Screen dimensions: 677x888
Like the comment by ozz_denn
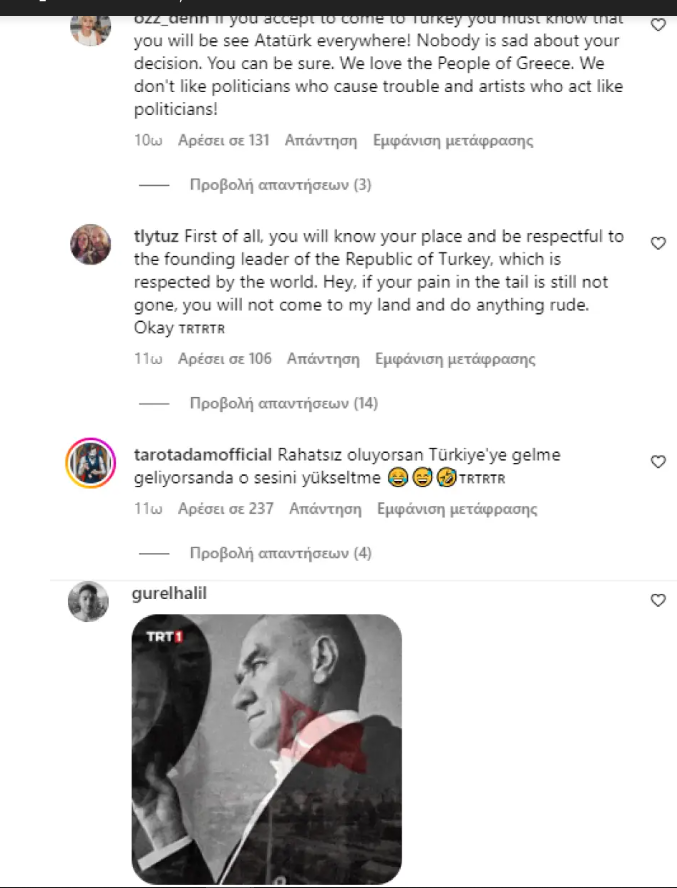658,25
